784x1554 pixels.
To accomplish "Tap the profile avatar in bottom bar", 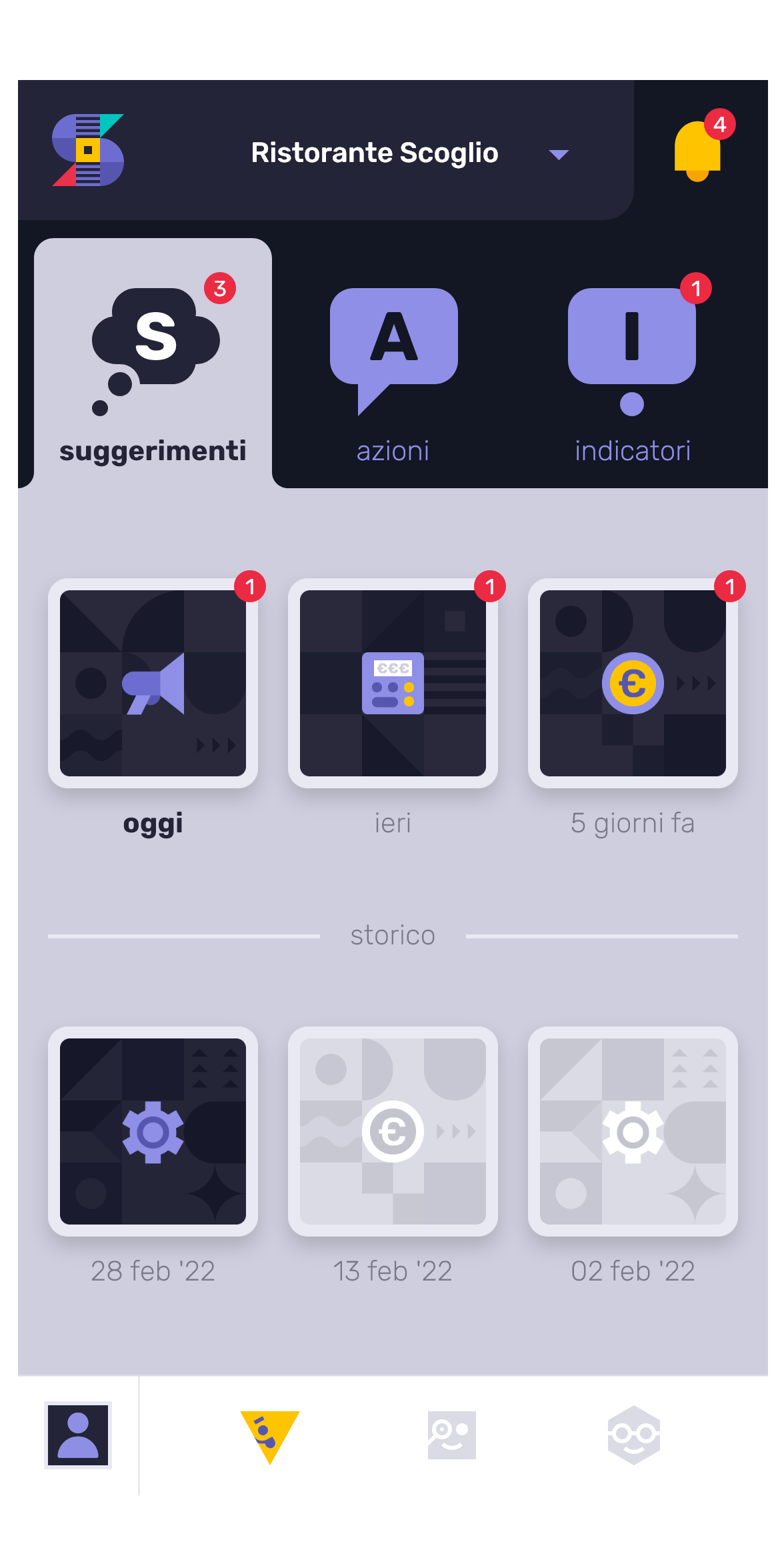I will (78, 1435).
